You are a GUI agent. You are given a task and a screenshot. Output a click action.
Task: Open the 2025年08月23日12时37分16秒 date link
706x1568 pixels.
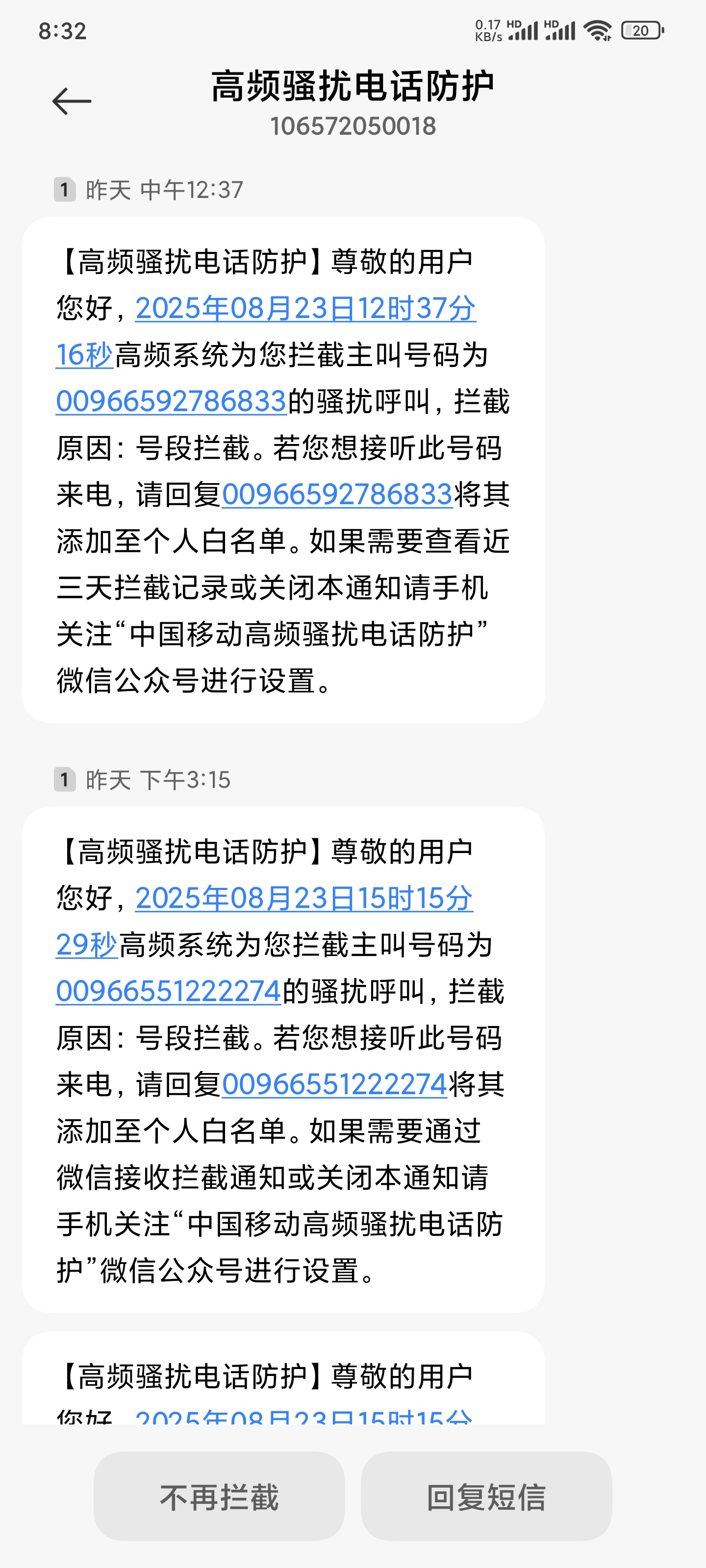[x=304, y=309]
